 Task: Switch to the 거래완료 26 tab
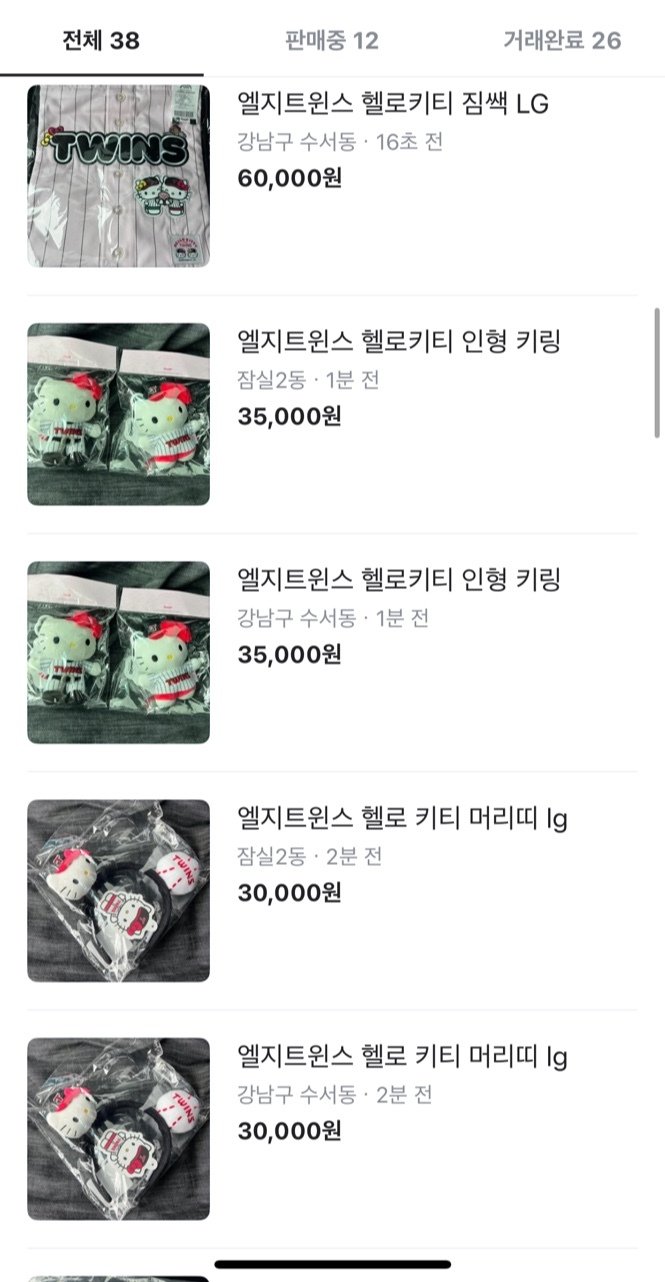pyautogui.click(x=562, y=40)
